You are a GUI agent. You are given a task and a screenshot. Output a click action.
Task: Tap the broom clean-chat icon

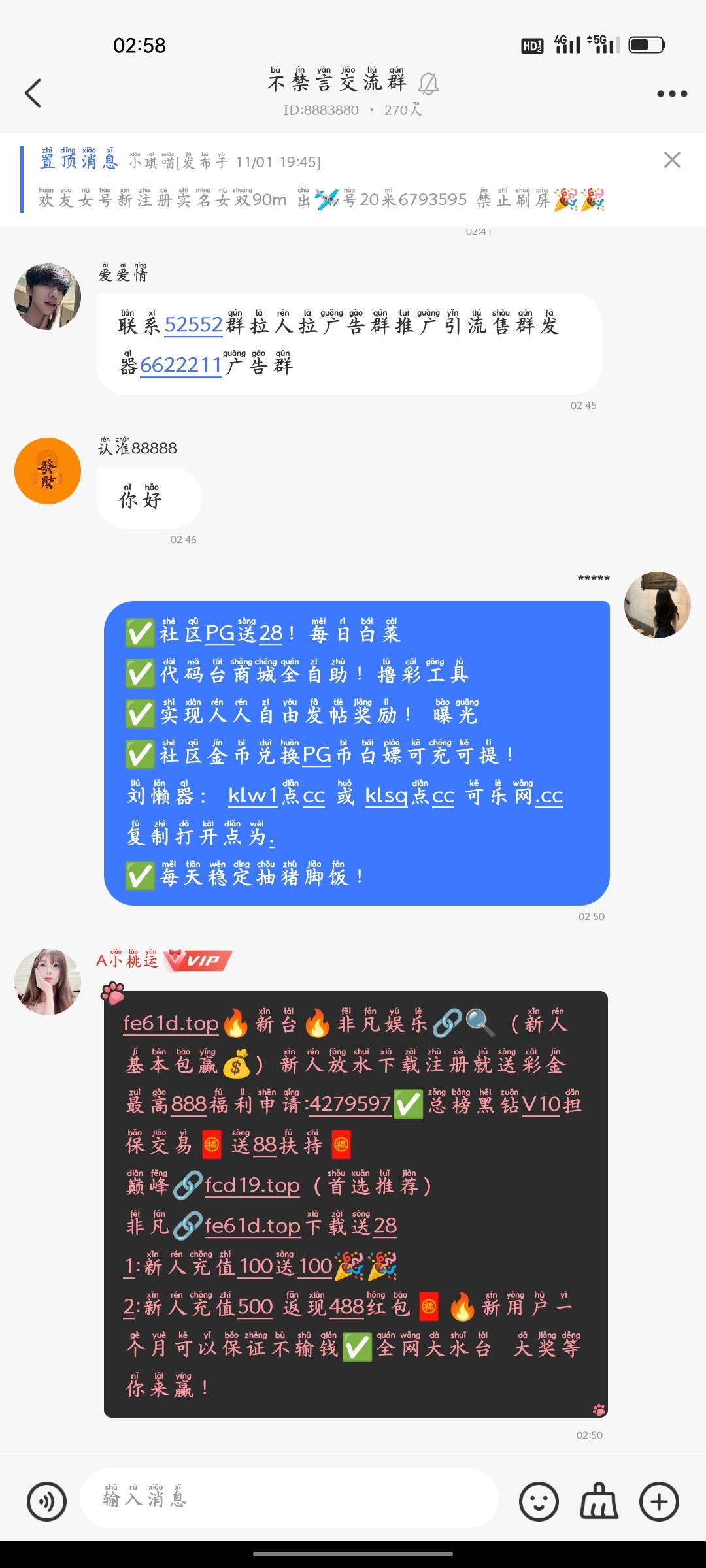597,1501
